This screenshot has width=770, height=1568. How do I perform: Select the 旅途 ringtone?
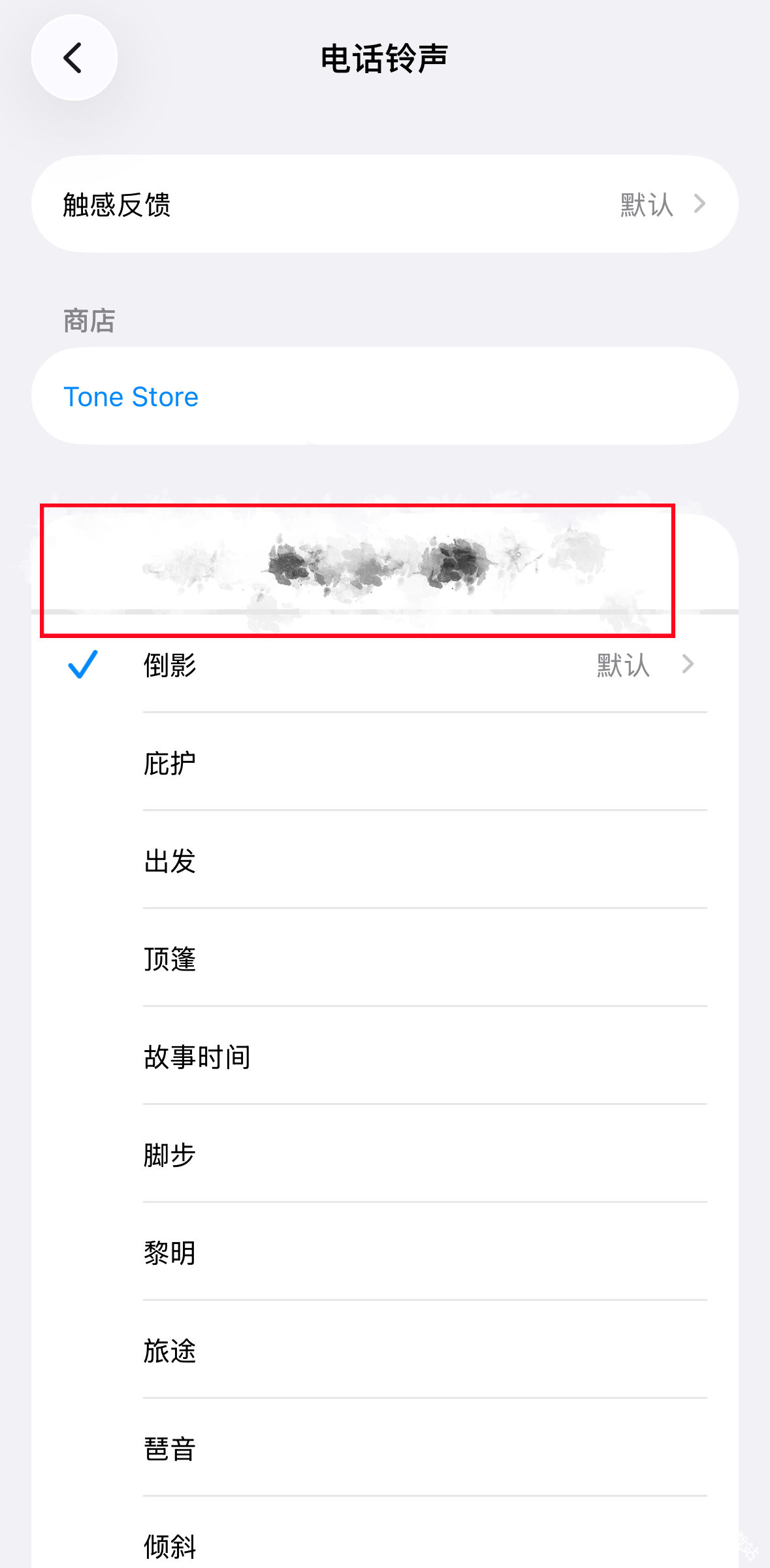[170, 1351]
